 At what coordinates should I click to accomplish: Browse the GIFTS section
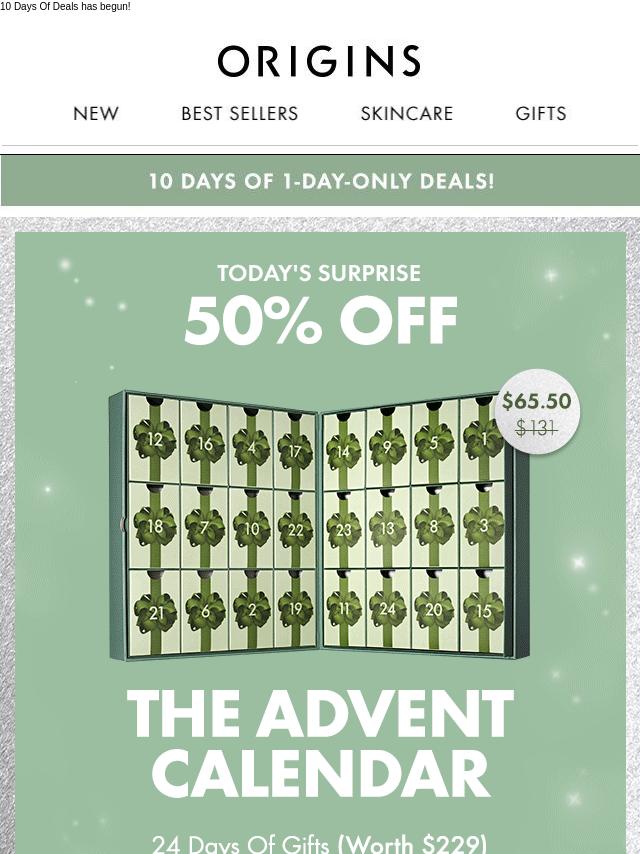pos(540,114)
